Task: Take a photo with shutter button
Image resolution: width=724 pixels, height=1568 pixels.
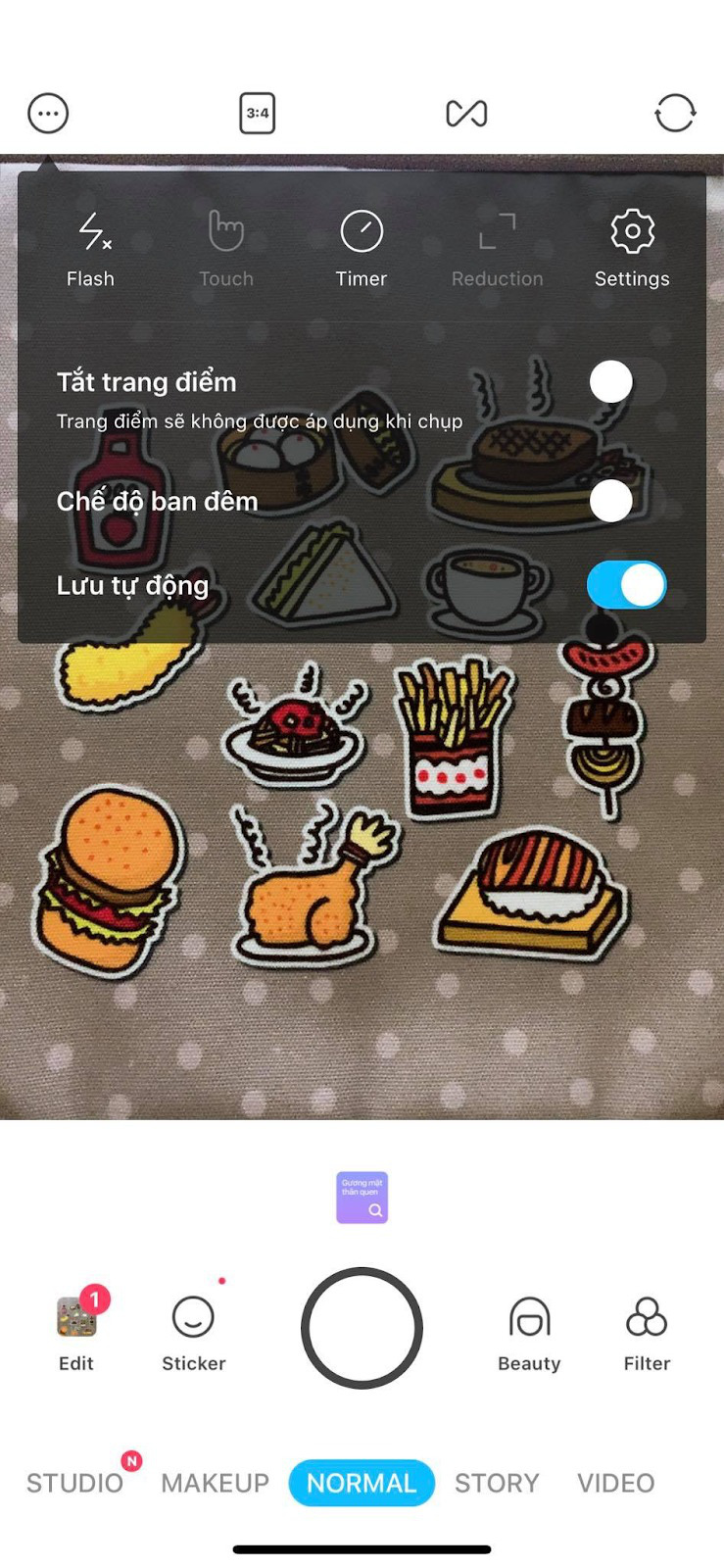Action: (x=362, y=1328)
